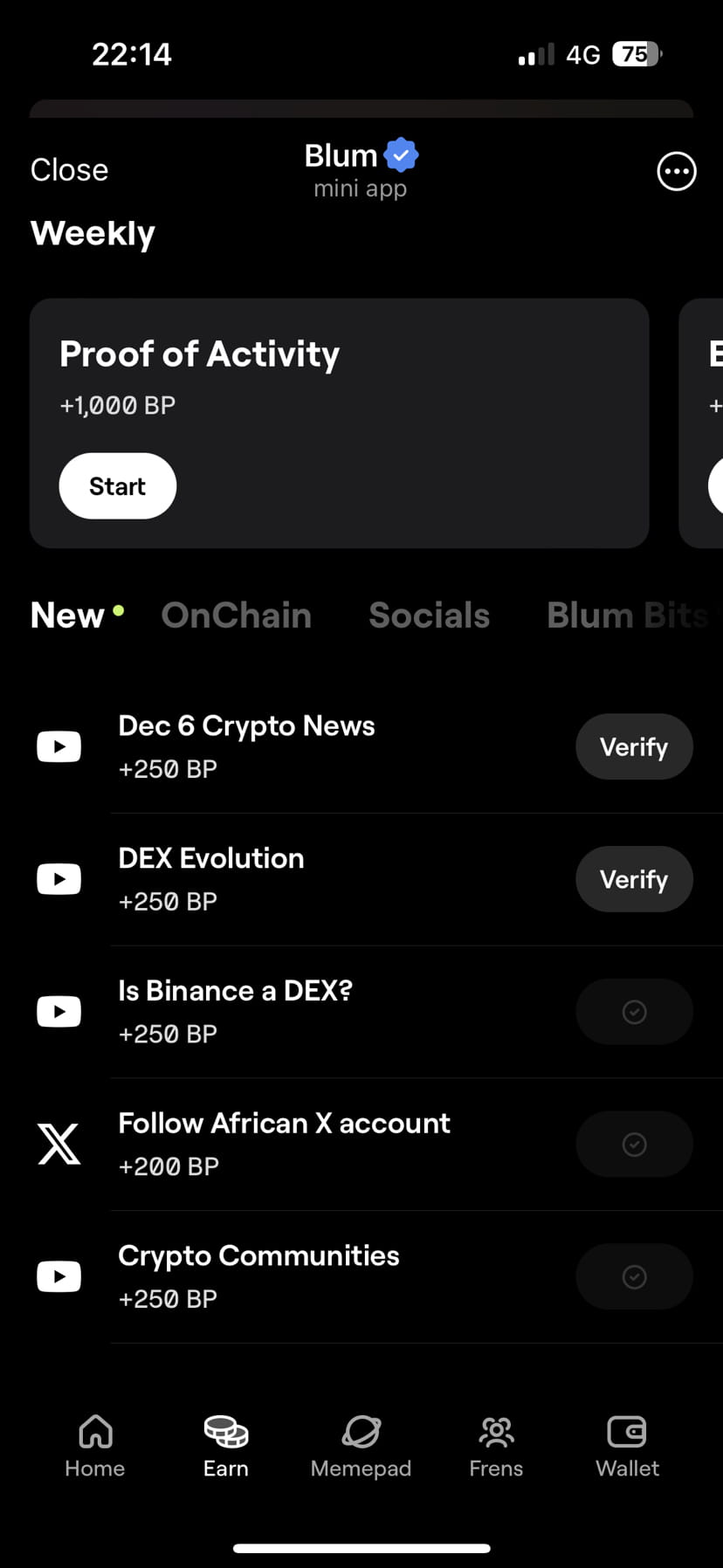Screen dimensions: 723x1568
Task: Open the Wallet tab
Action: click(627, 1447)
